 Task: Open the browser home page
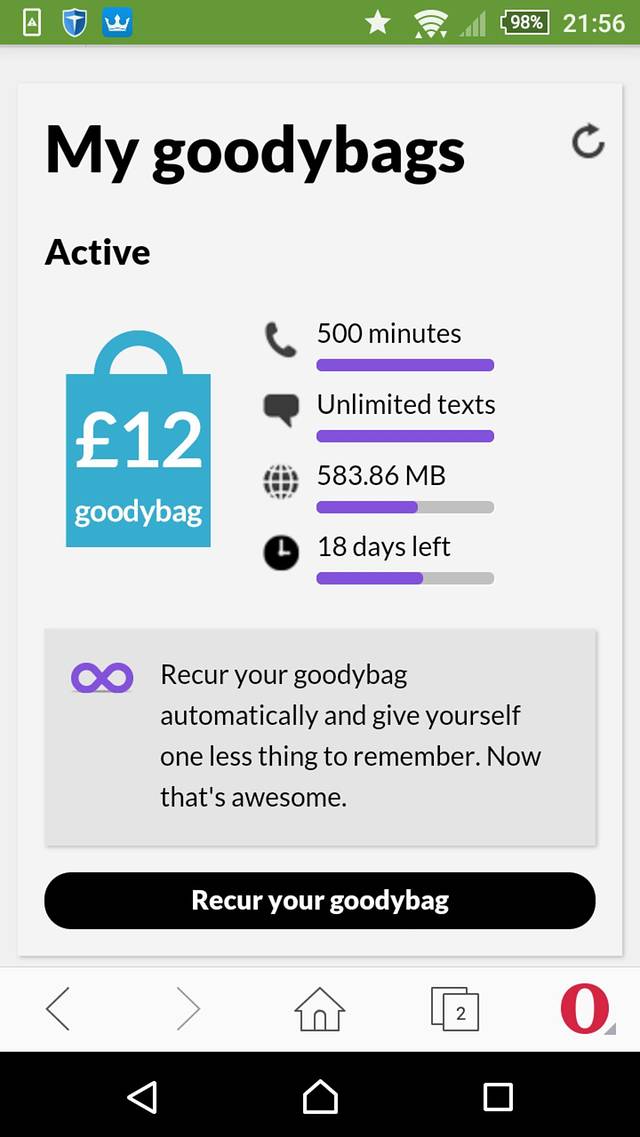[x=320, y=1009]
